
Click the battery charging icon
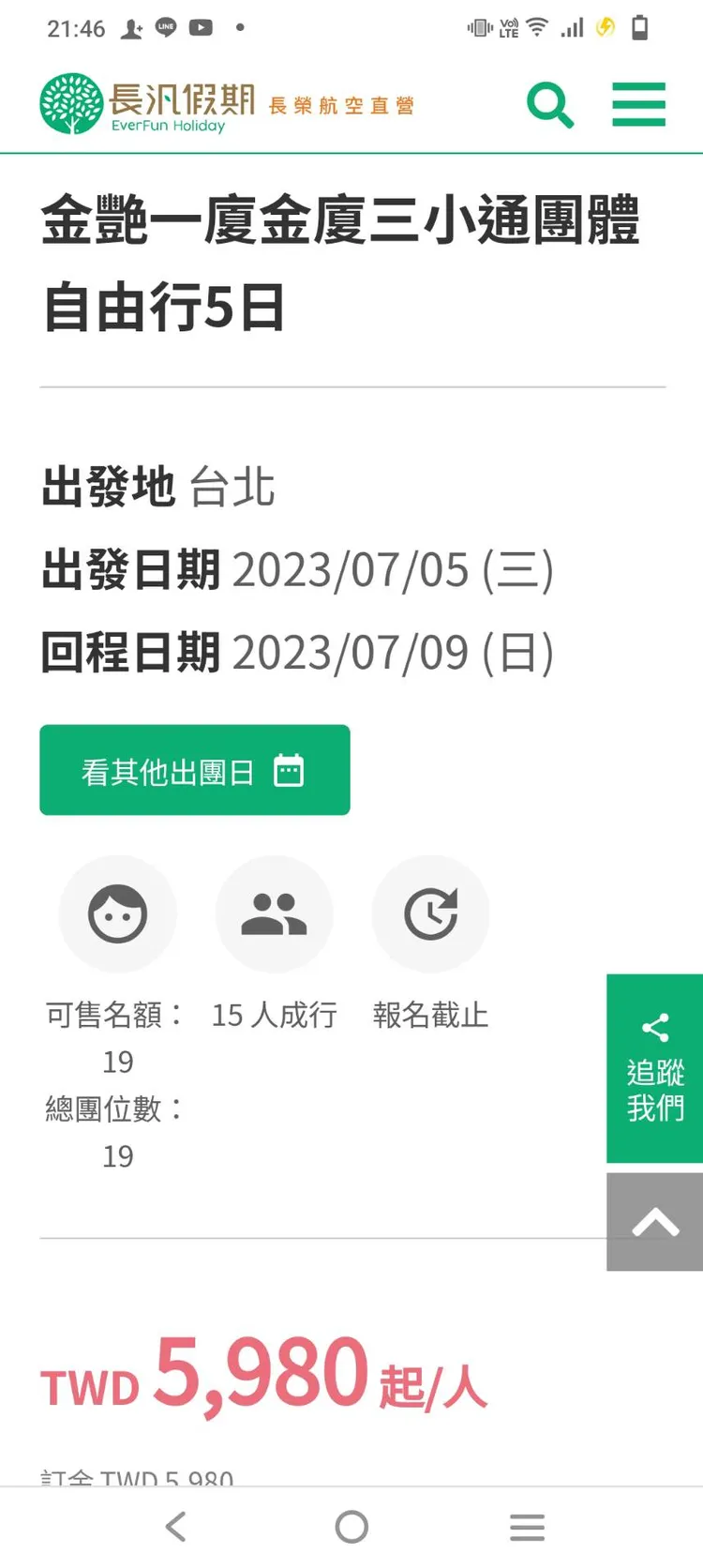click(606, 28)
